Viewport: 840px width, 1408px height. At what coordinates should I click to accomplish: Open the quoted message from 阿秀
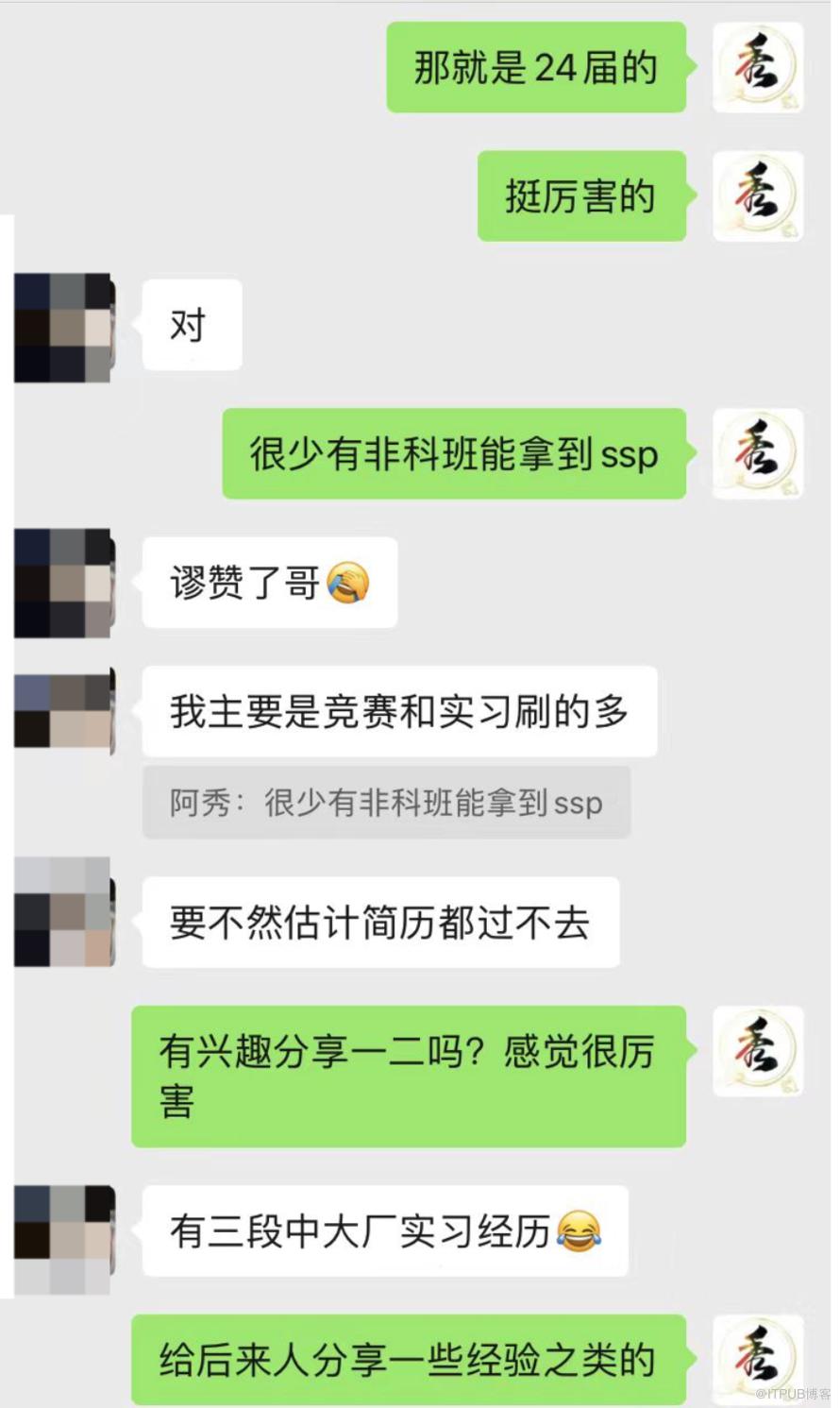coord(386,803)
